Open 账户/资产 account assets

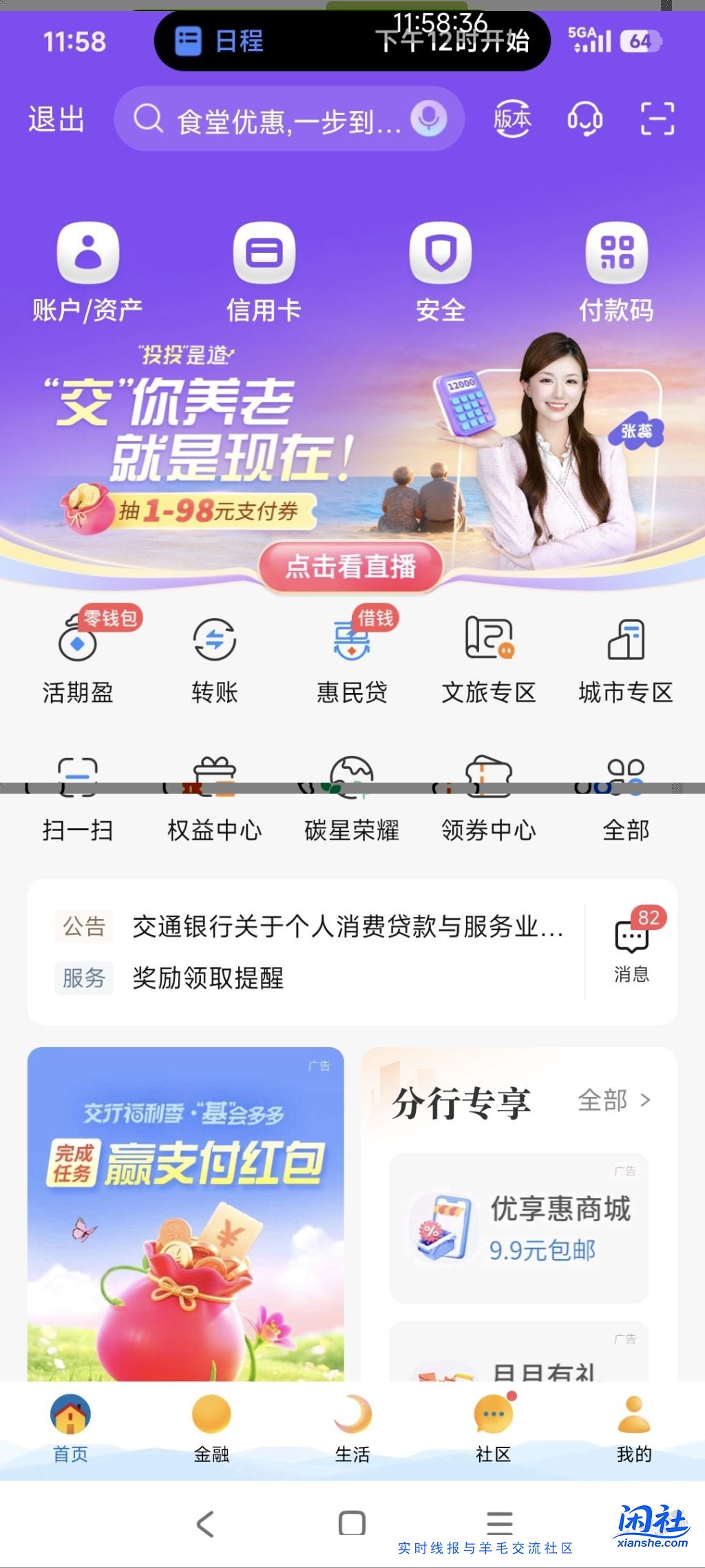pos(88,269)
